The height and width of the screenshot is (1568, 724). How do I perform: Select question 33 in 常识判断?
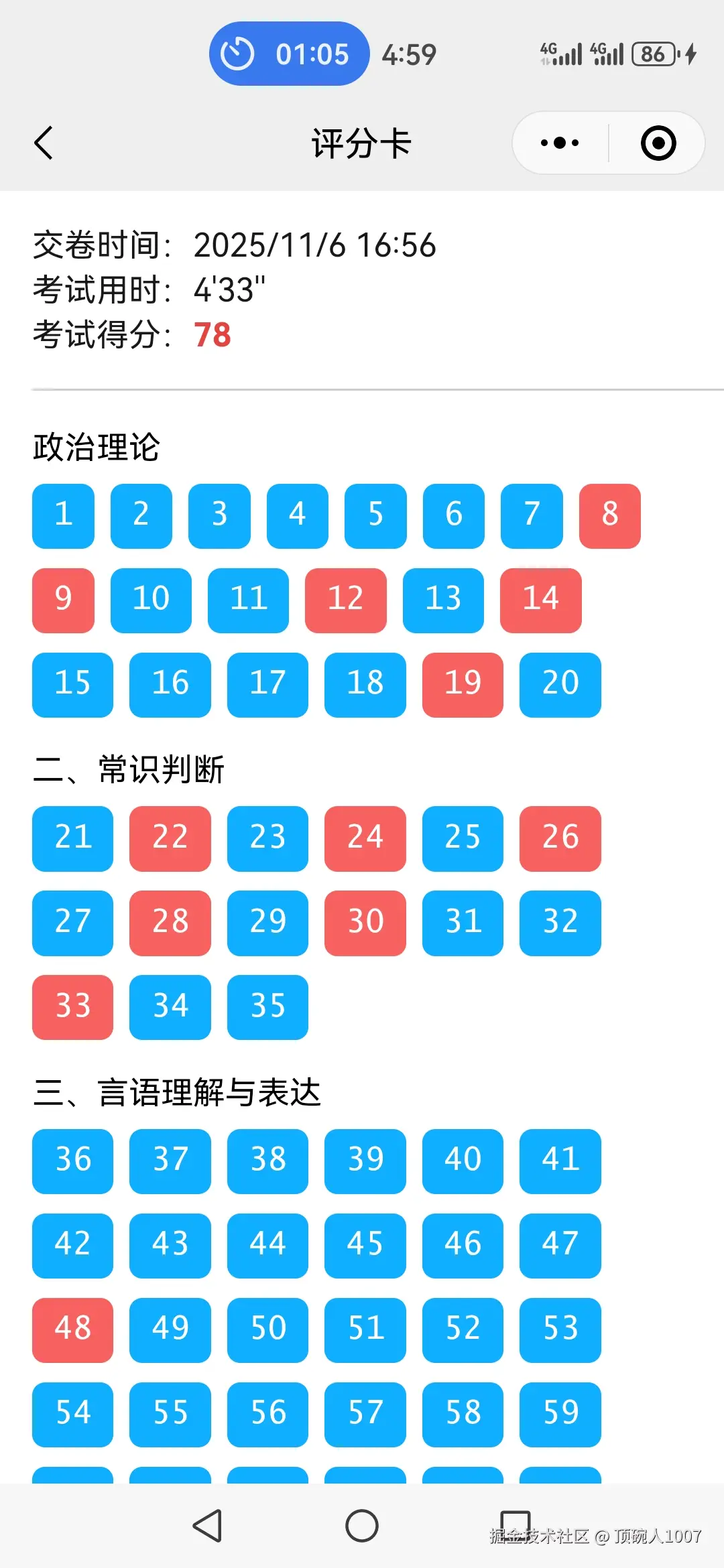72,1007
